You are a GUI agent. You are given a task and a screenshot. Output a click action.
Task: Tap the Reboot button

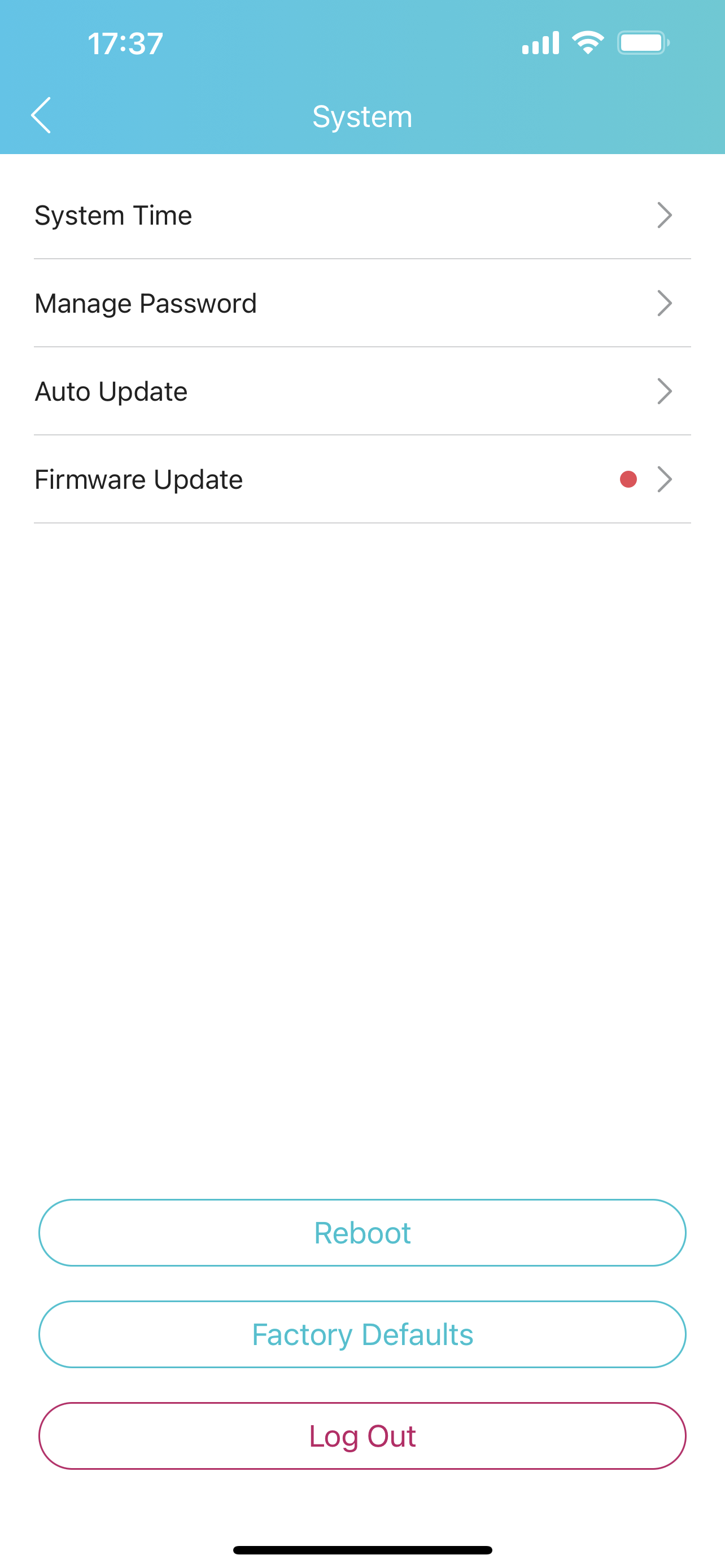pyautogui.click(x=362, y=1233)
